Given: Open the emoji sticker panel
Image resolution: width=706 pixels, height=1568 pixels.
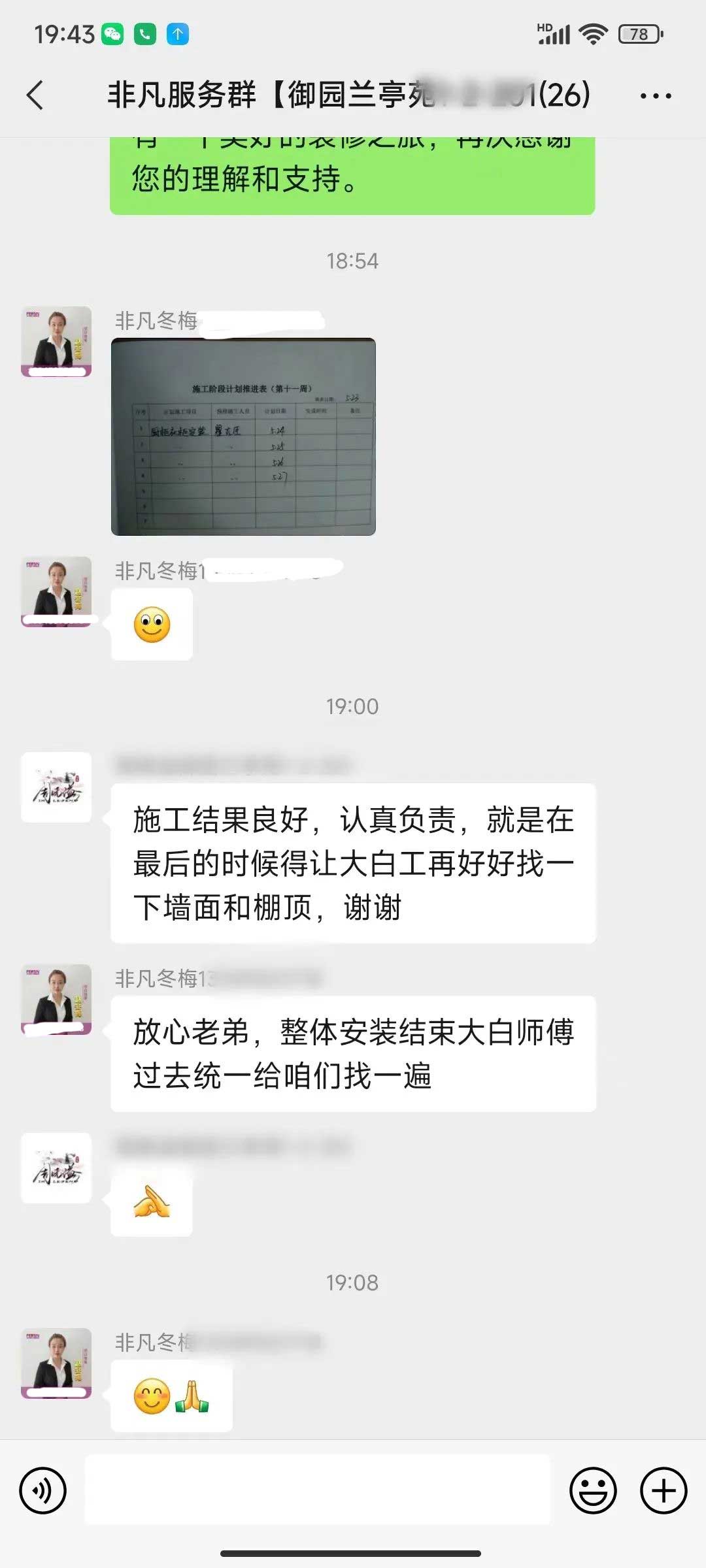Looking at the screenshot, I should tap(593, 1491).
